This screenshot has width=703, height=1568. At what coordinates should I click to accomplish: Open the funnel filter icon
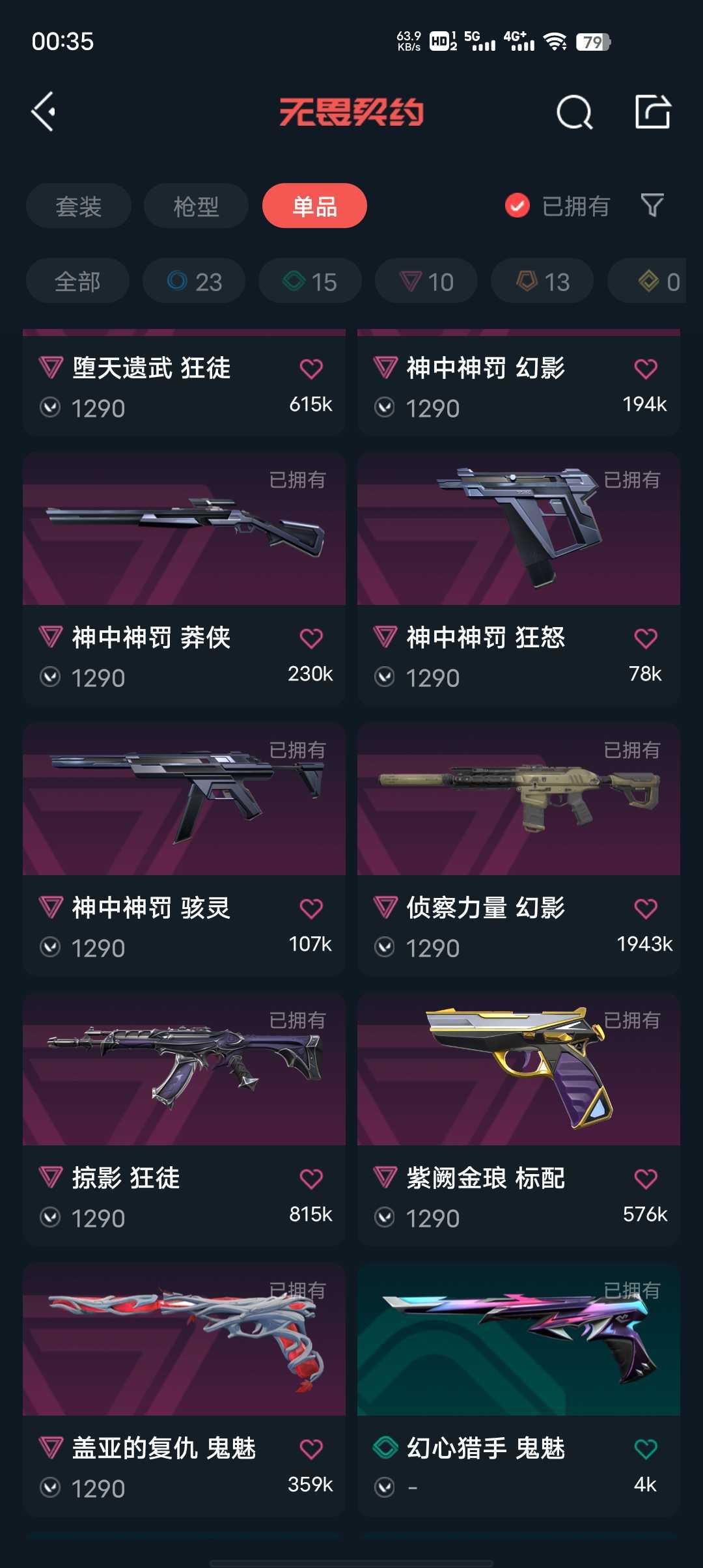pyautogui.click(x=652, y=206)
